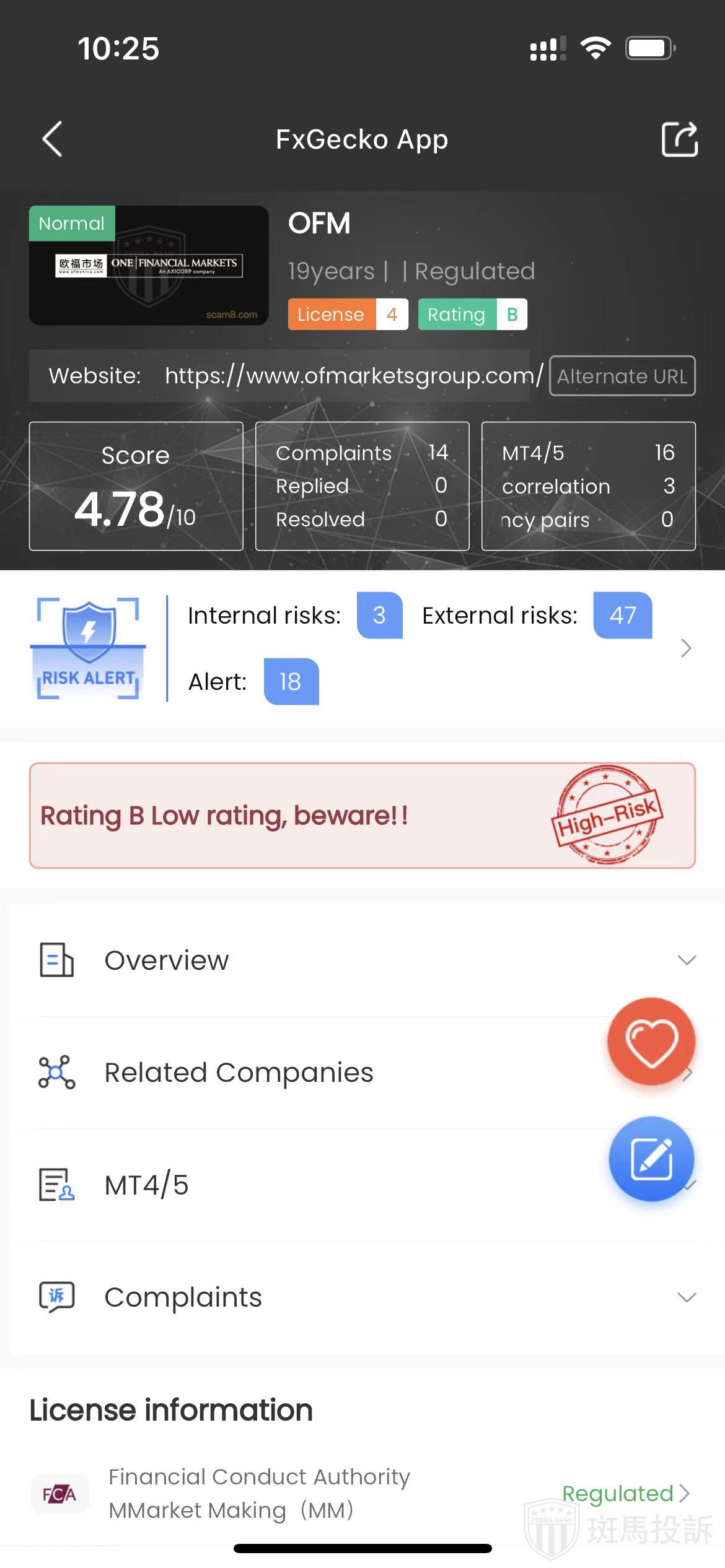View the Score 4.78 card
This screenshot has height=1568, width=725.
click(136, 486)
